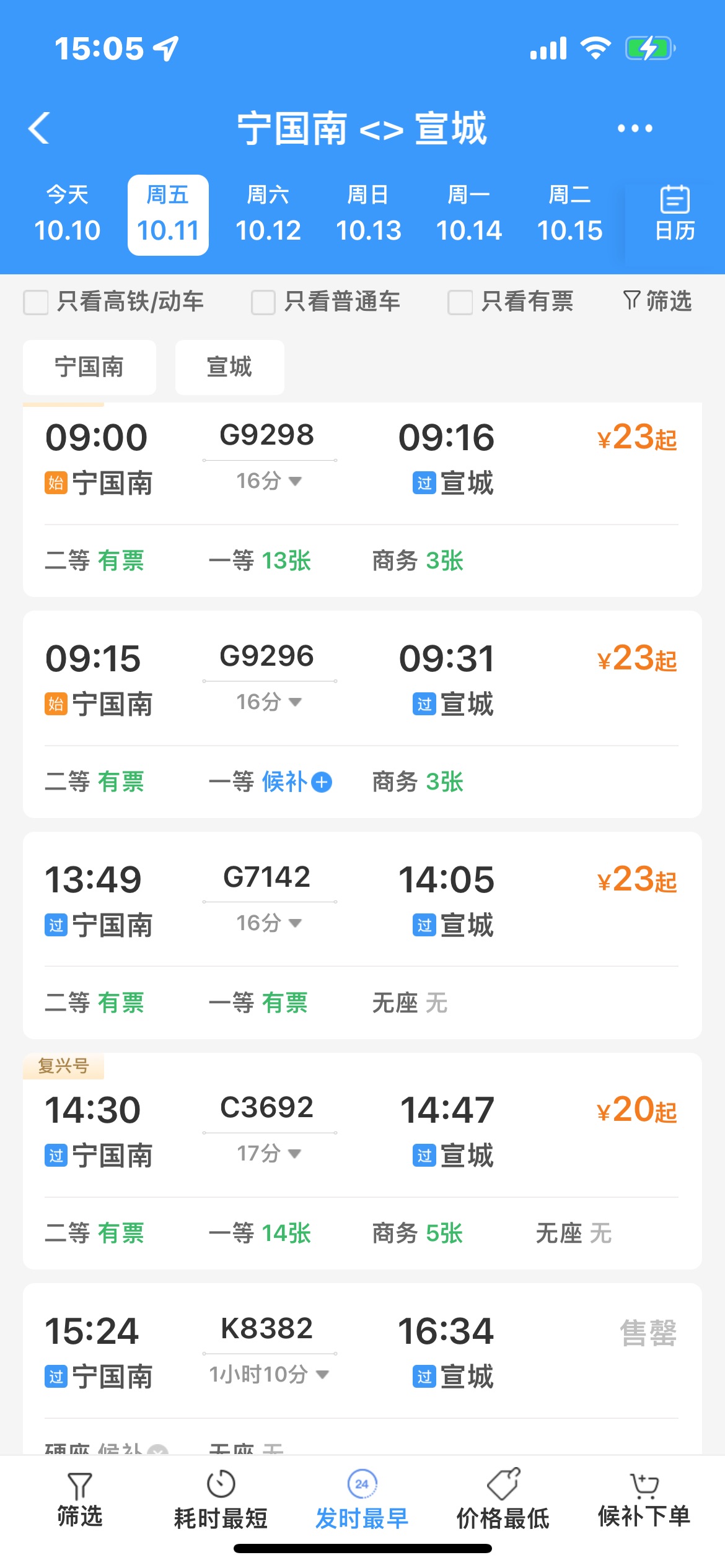Select the 今天 10.10 date tab
This screenshot has height=1568, width=725.
(67, 214)
